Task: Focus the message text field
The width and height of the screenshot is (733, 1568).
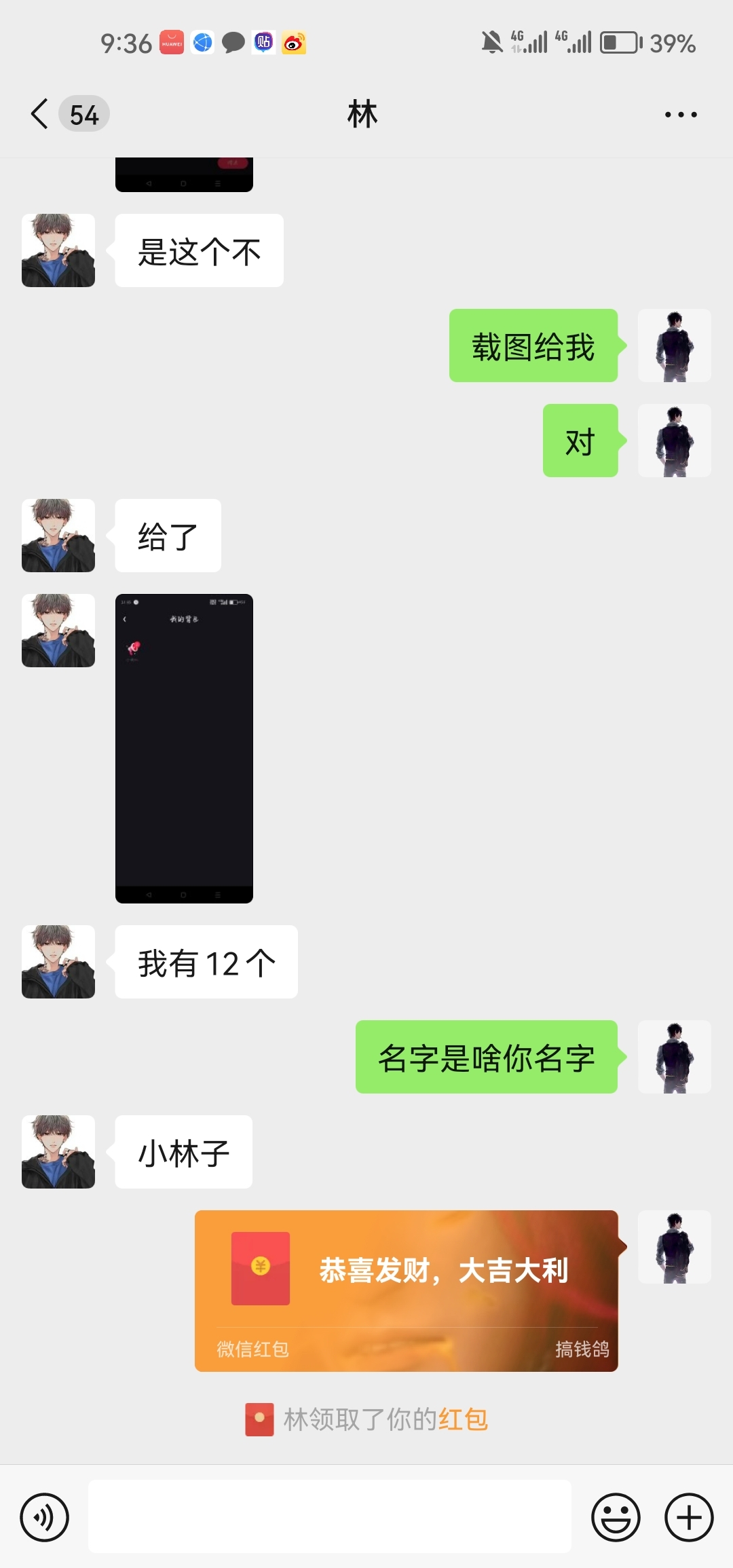Action: (x=329, y=1516)
